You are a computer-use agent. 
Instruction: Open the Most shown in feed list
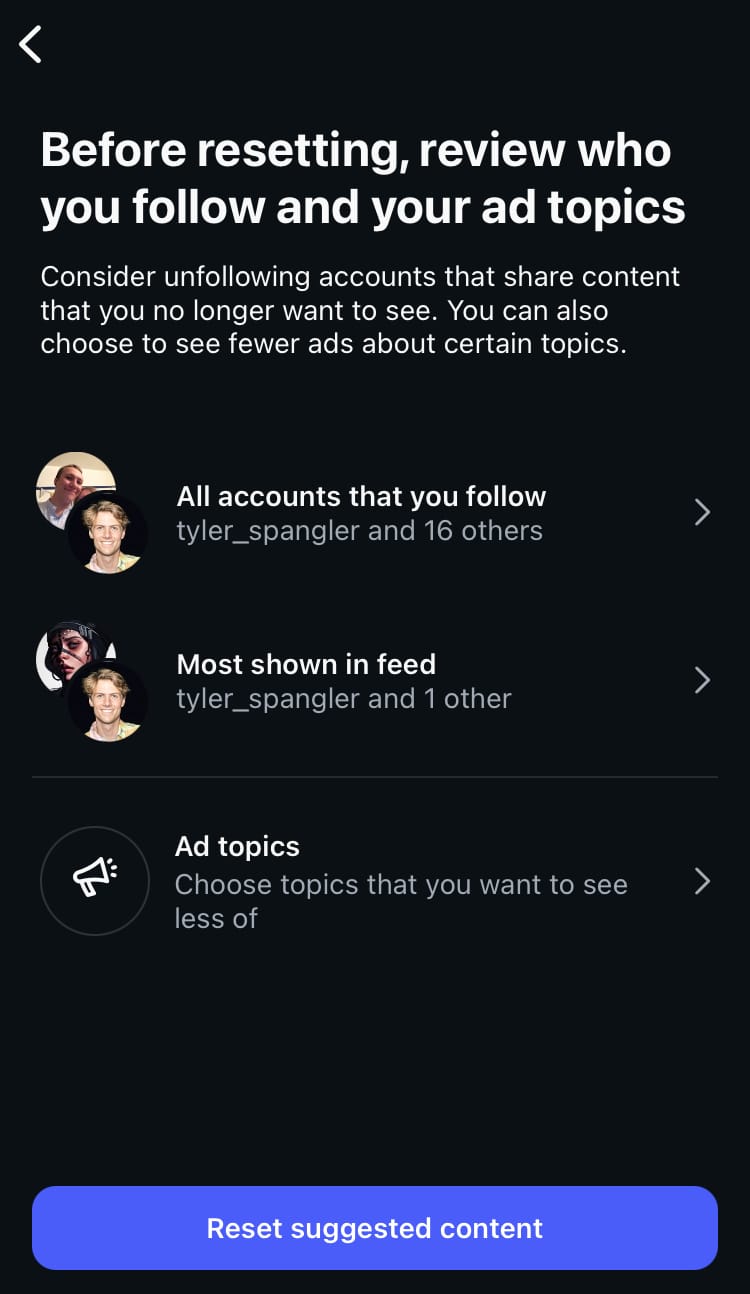(374, 681)
